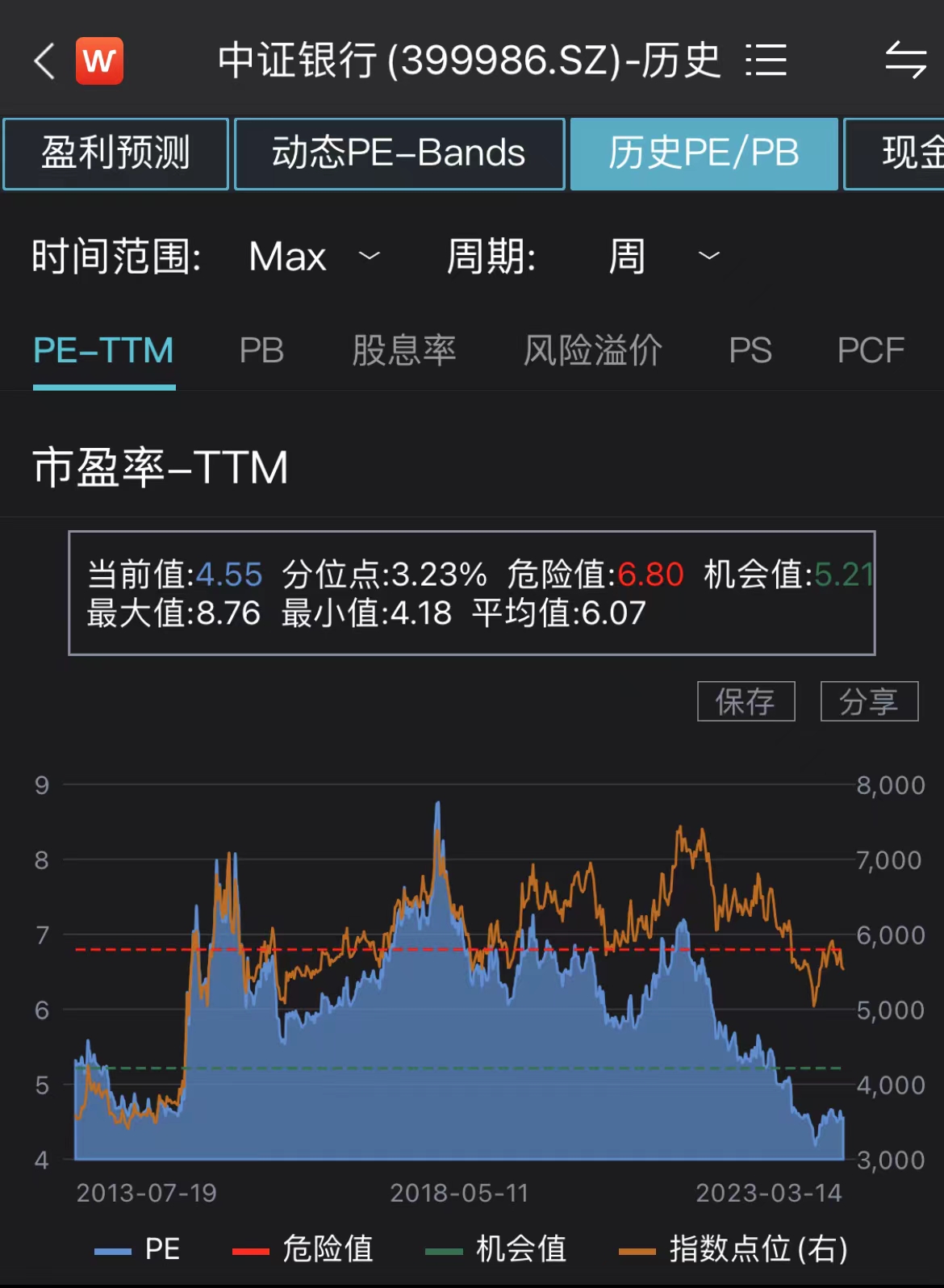Switch to the 动态PE-Bands tab

[x=399, y=153]
